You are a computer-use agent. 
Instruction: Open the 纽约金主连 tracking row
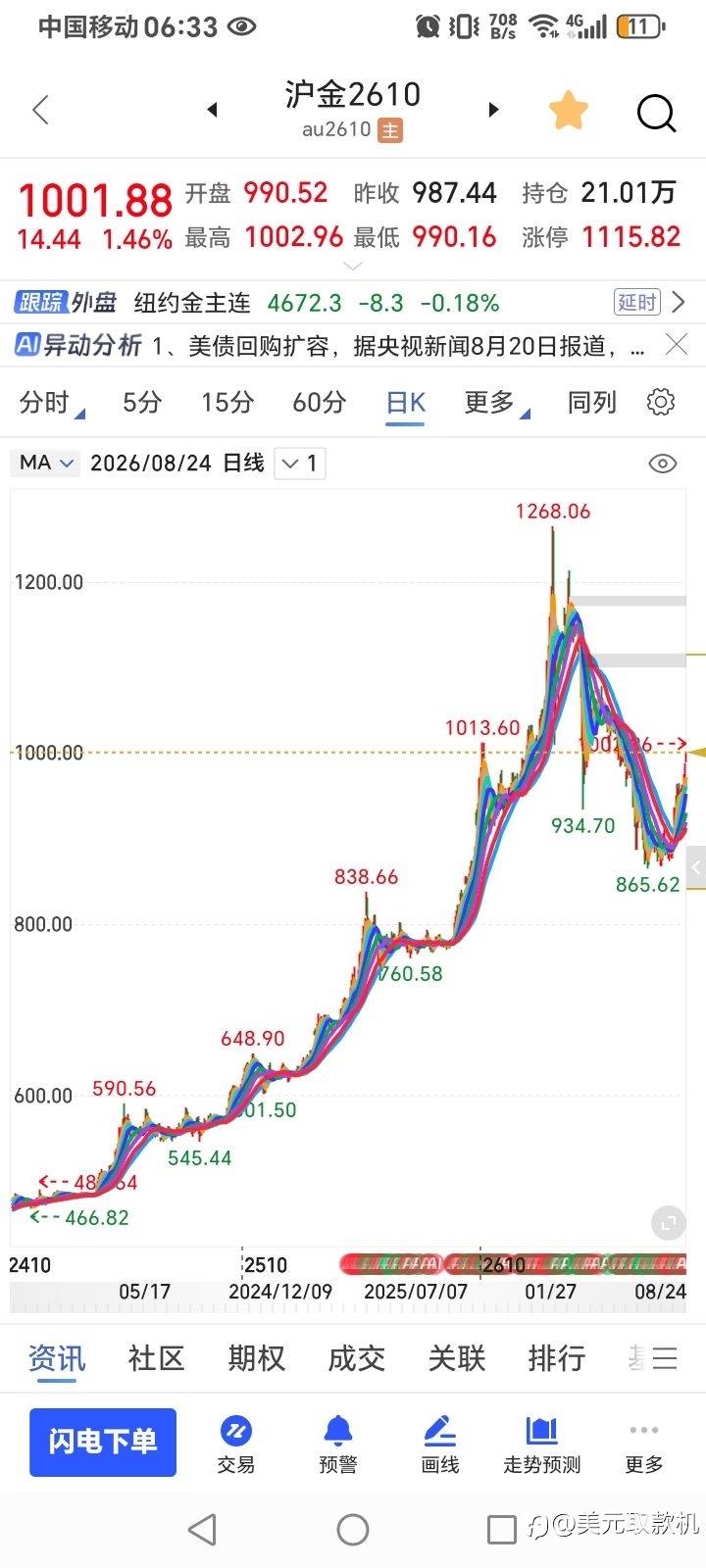tap(353, 303)
